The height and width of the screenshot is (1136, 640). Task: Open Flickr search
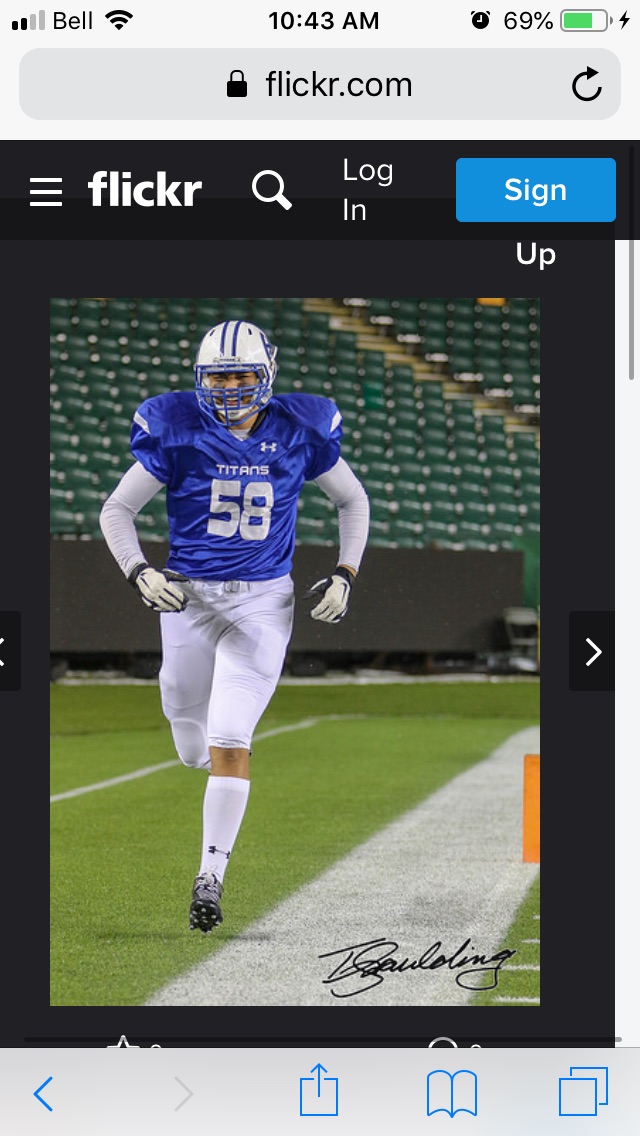click(271, 189)
